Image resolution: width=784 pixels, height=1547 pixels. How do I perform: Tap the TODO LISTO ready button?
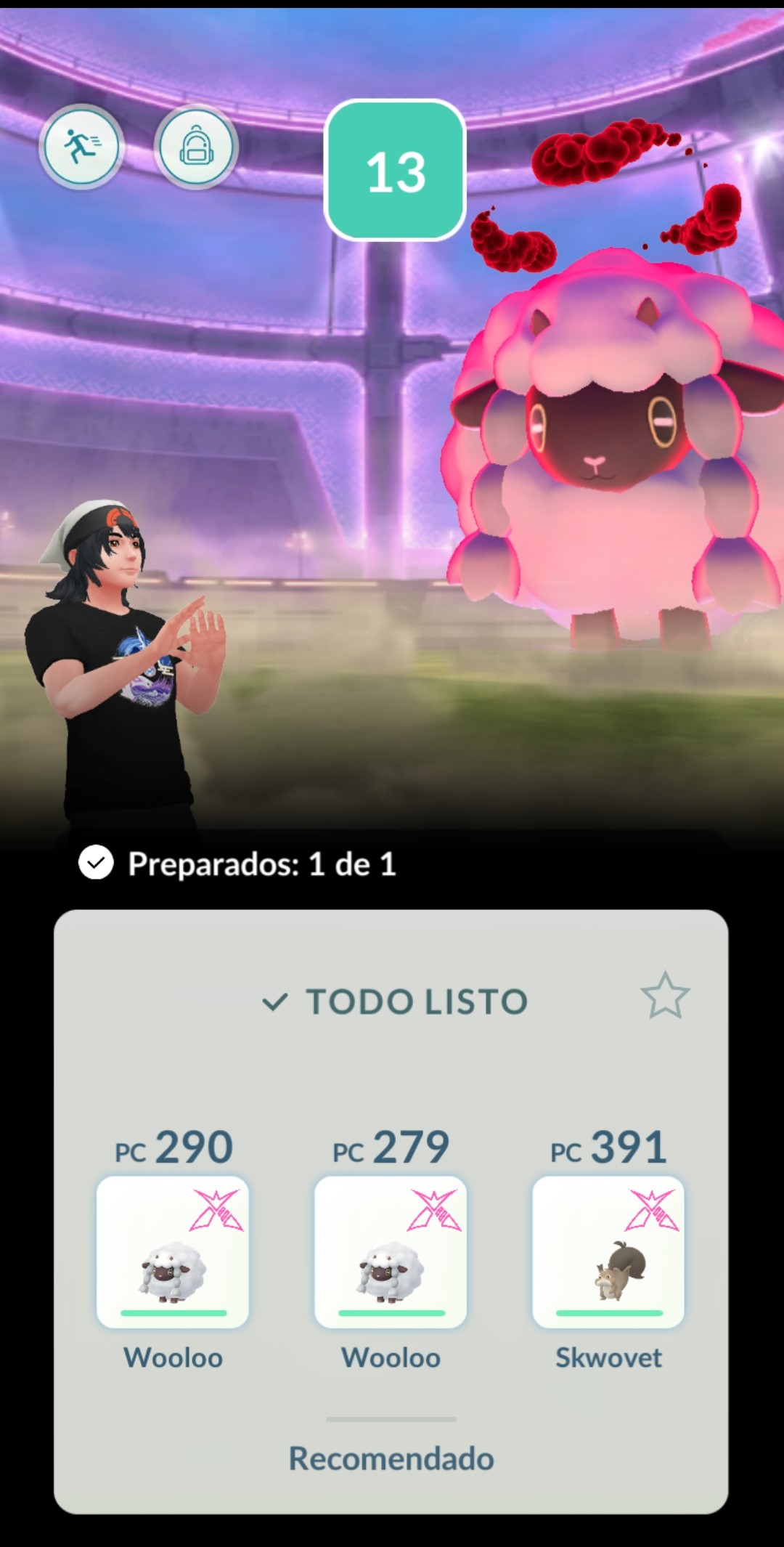[396, 1002]
